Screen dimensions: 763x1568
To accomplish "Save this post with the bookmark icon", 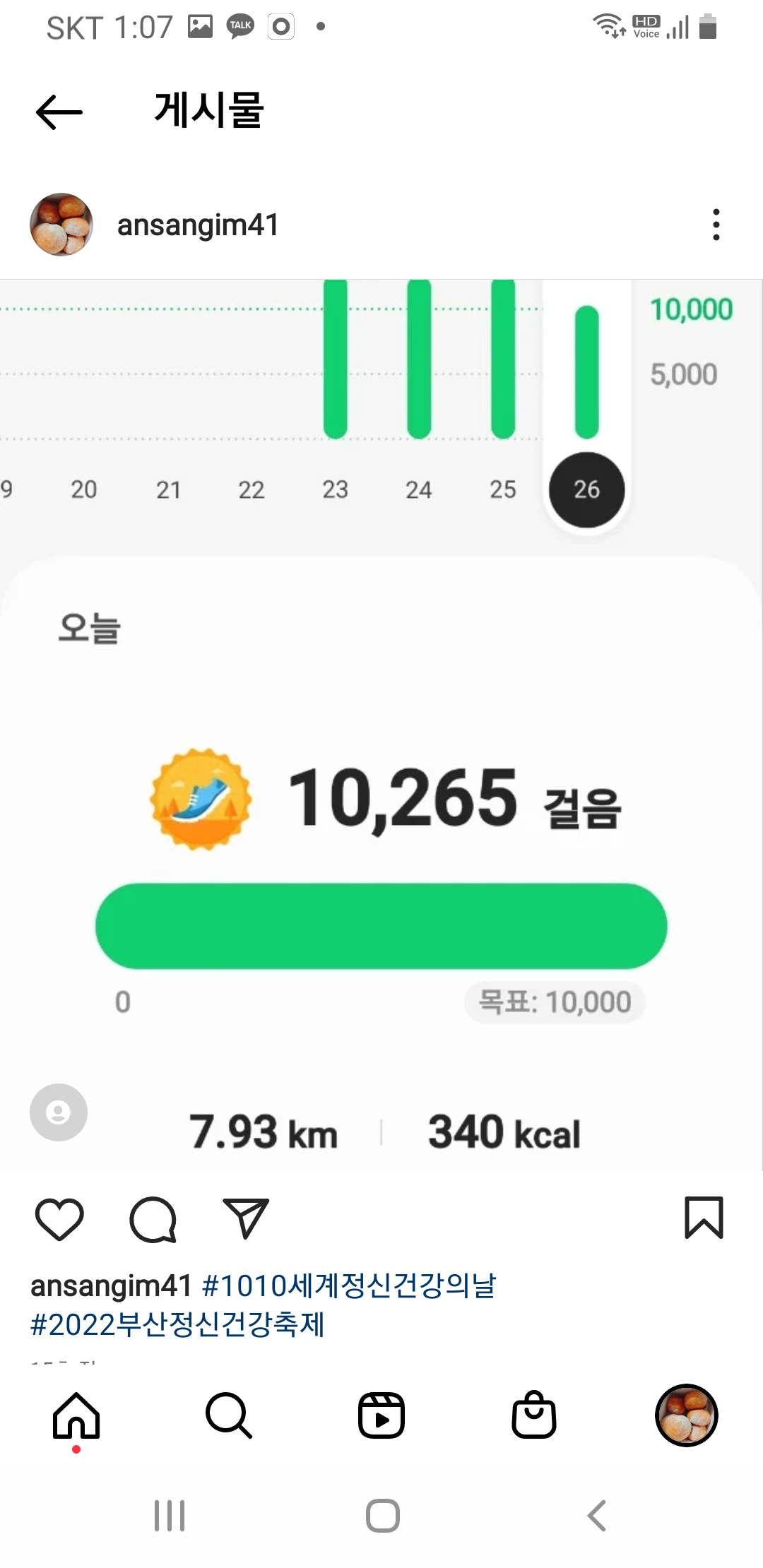I will tap(704, 1218).
